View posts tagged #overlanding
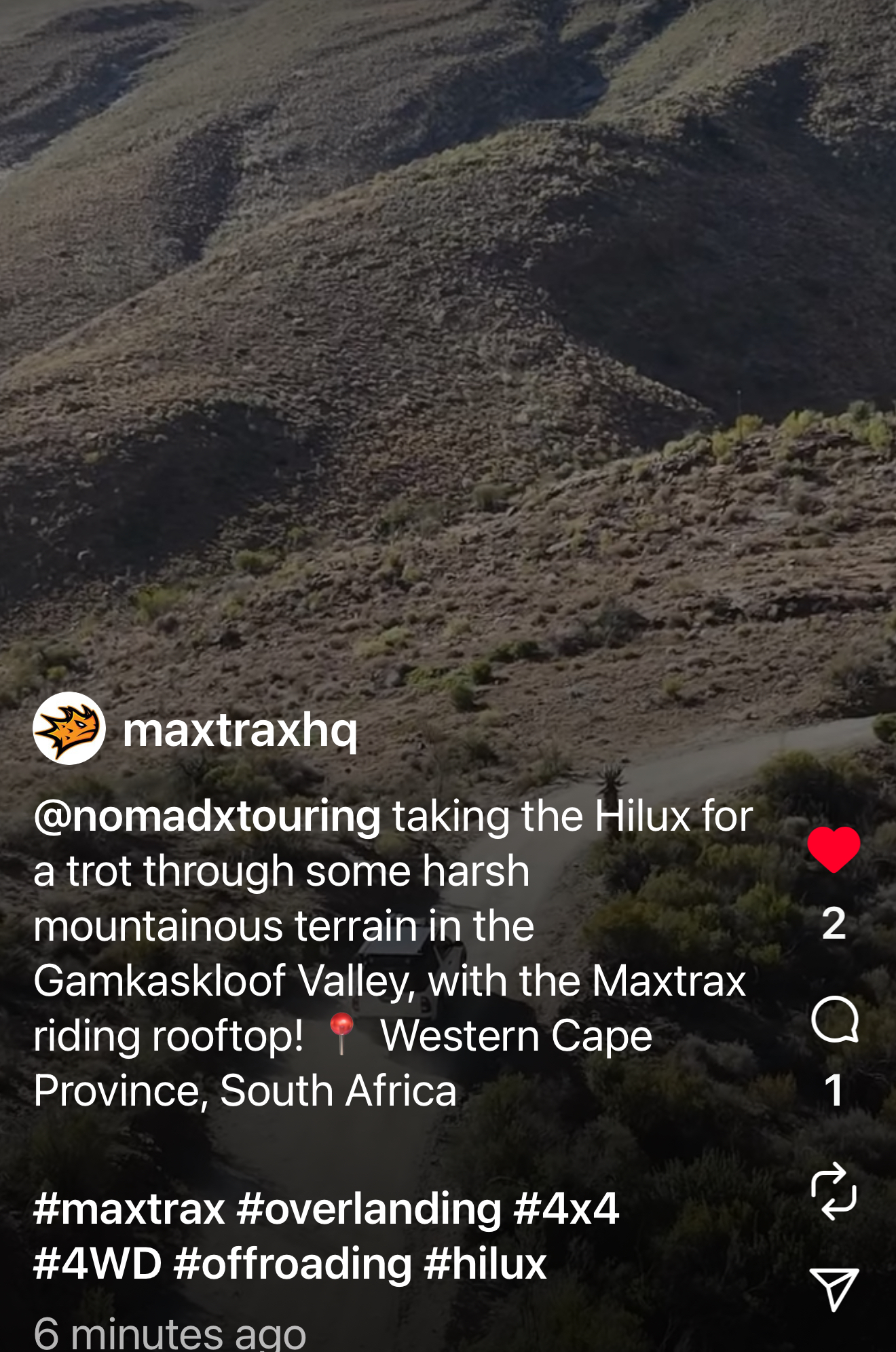 point(369,1209)
